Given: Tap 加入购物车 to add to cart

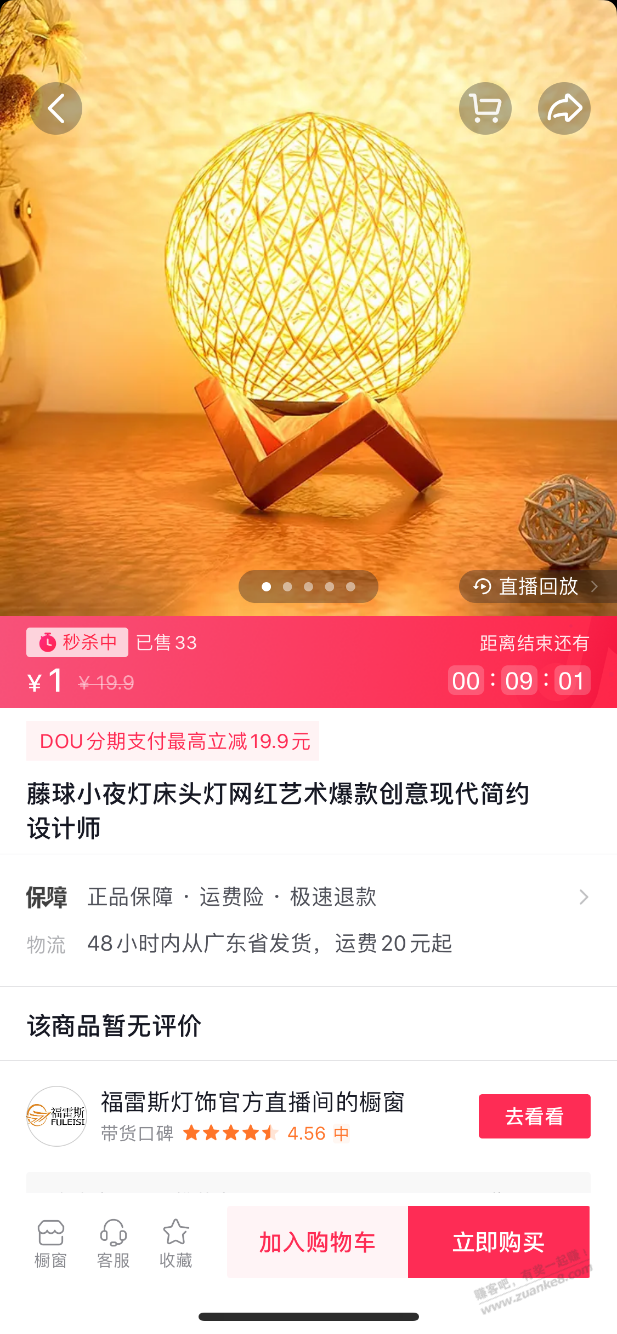Looking at the screenshot, I should (x=317, y=1242).
